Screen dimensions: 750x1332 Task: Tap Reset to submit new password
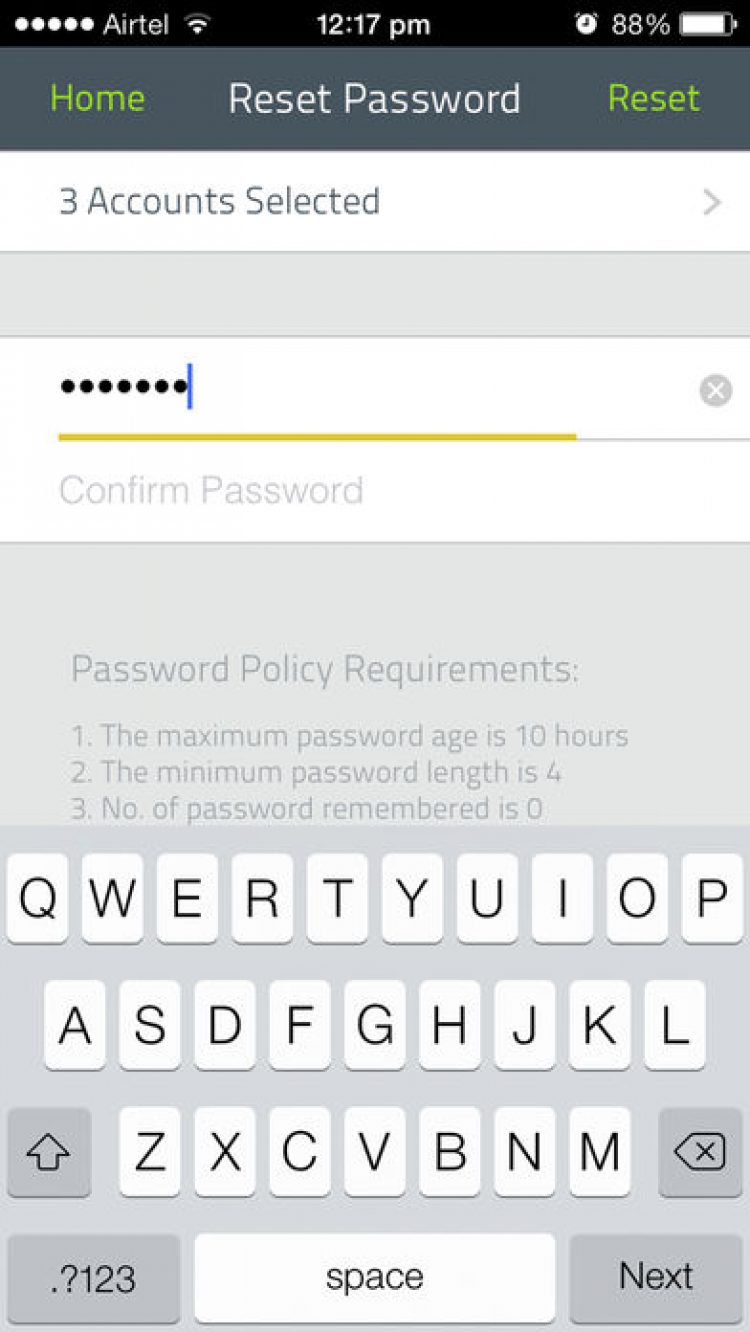(654, 98)
